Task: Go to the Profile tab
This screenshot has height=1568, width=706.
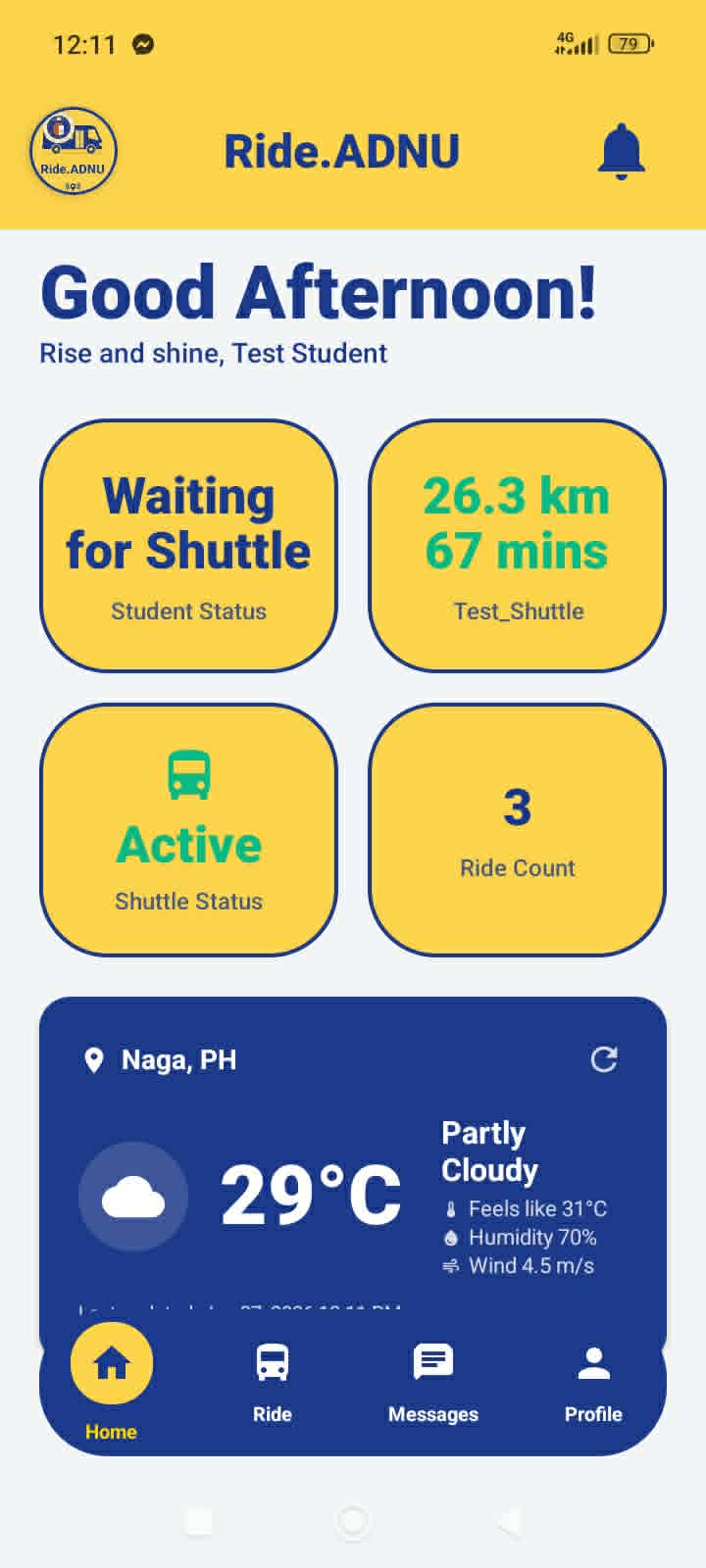Action: tap(593, 1382)
